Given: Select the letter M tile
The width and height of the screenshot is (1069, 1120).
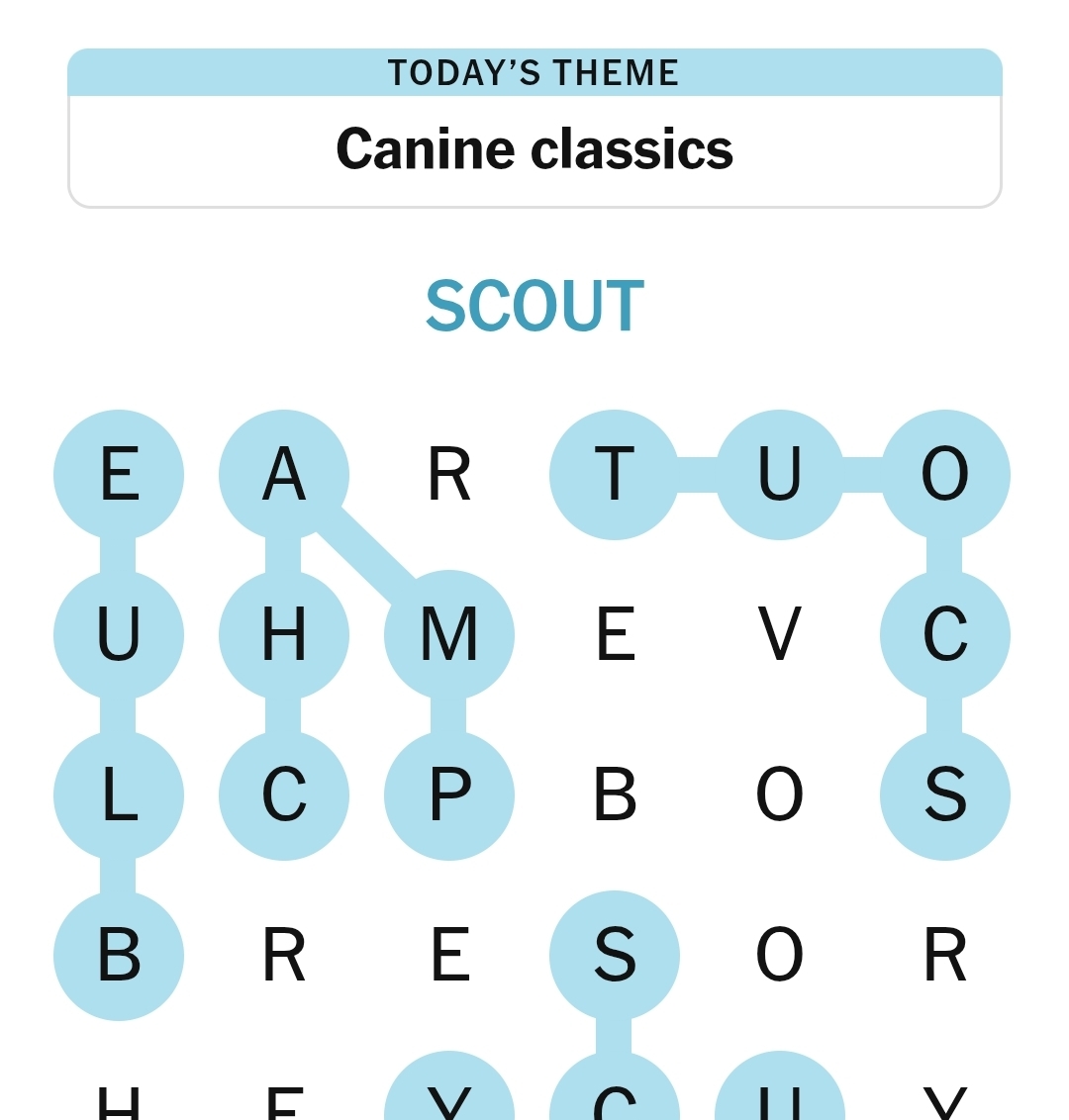Looking at the screenshot, I should point(449,635).
